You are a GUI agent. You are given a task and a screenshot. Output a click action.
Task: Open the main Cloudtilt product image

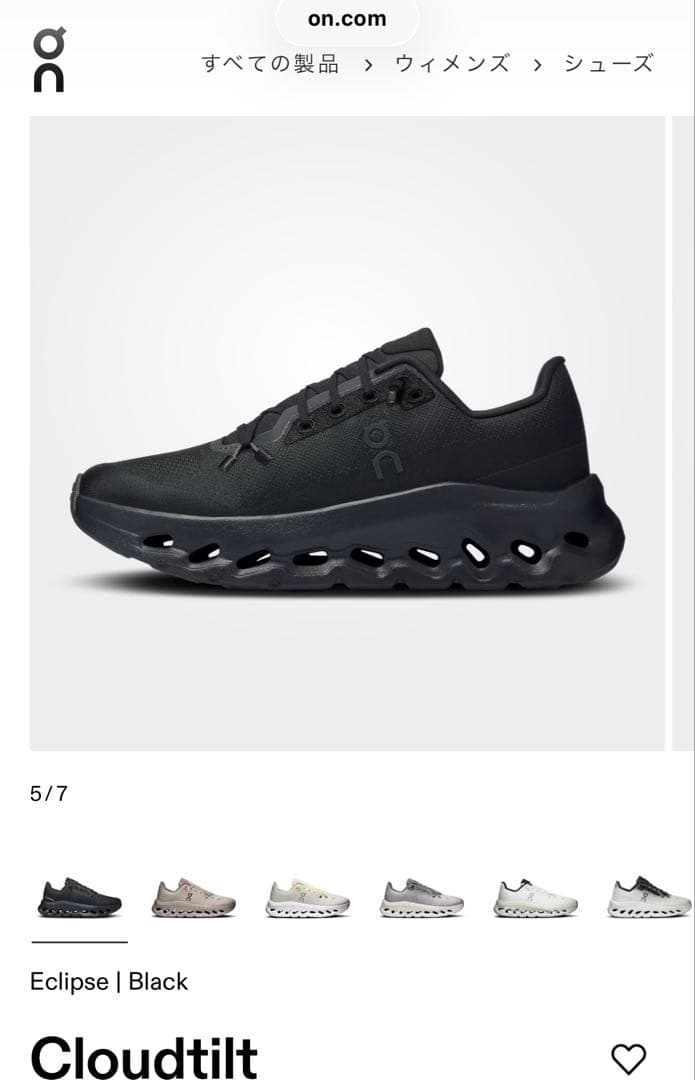point(347,433)
